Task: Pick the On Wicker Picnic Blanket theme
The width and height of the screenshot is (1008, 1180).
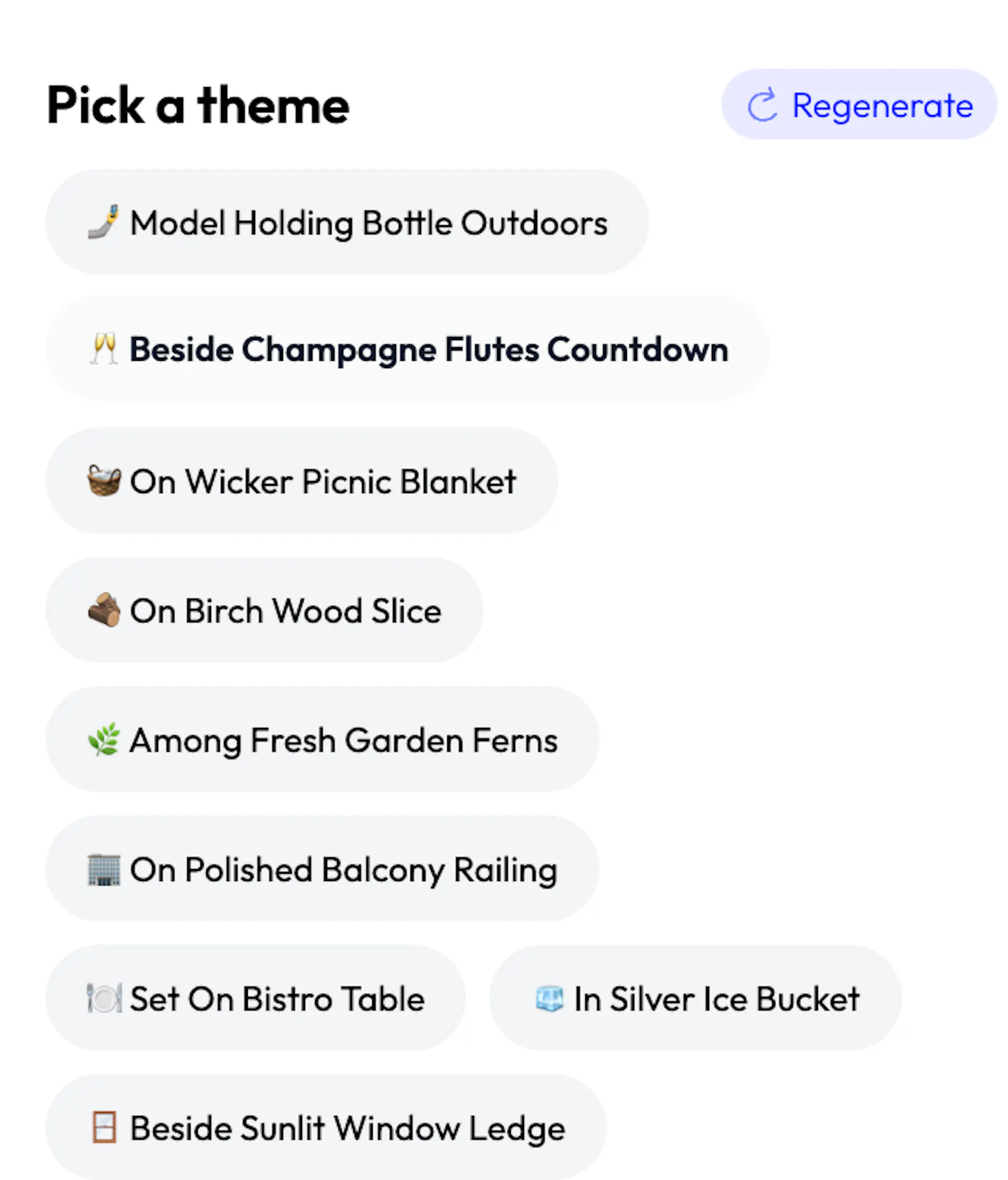Action: coord(301,481)
